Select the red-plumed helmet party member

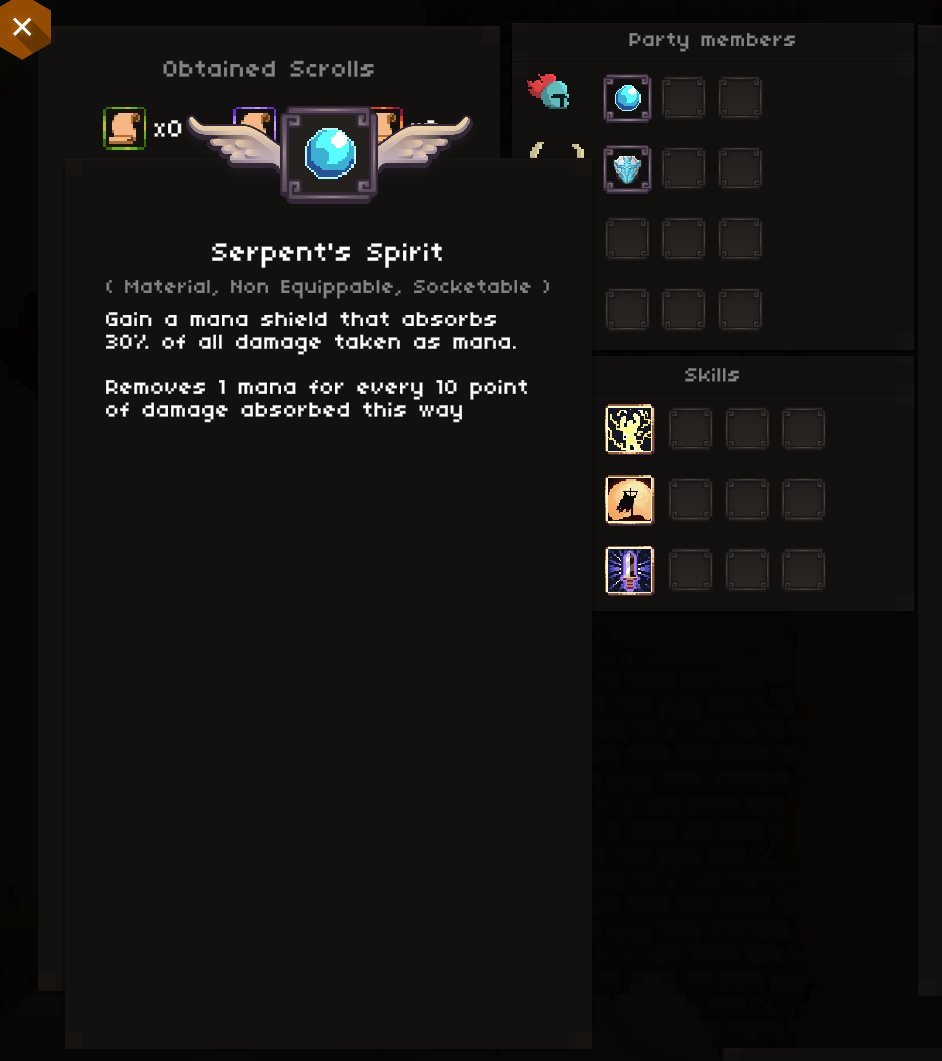coord(550,92)
